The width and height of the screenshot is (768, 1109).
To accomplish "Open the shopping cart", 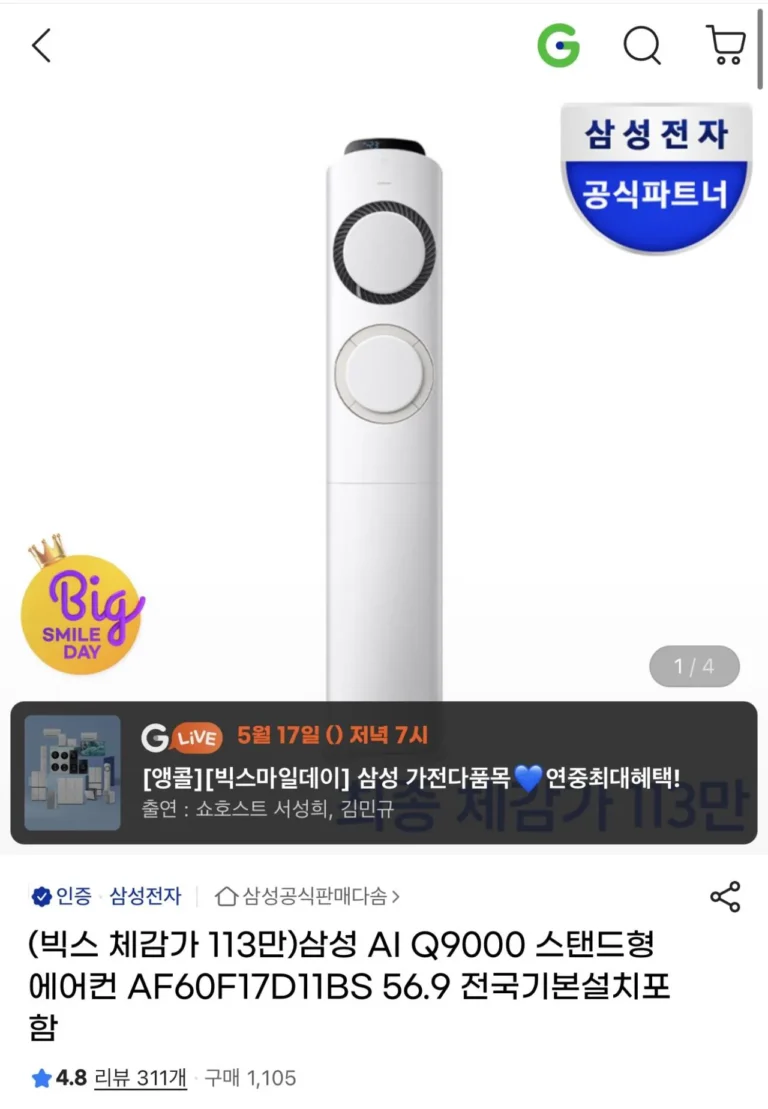I will coord(726,45).
